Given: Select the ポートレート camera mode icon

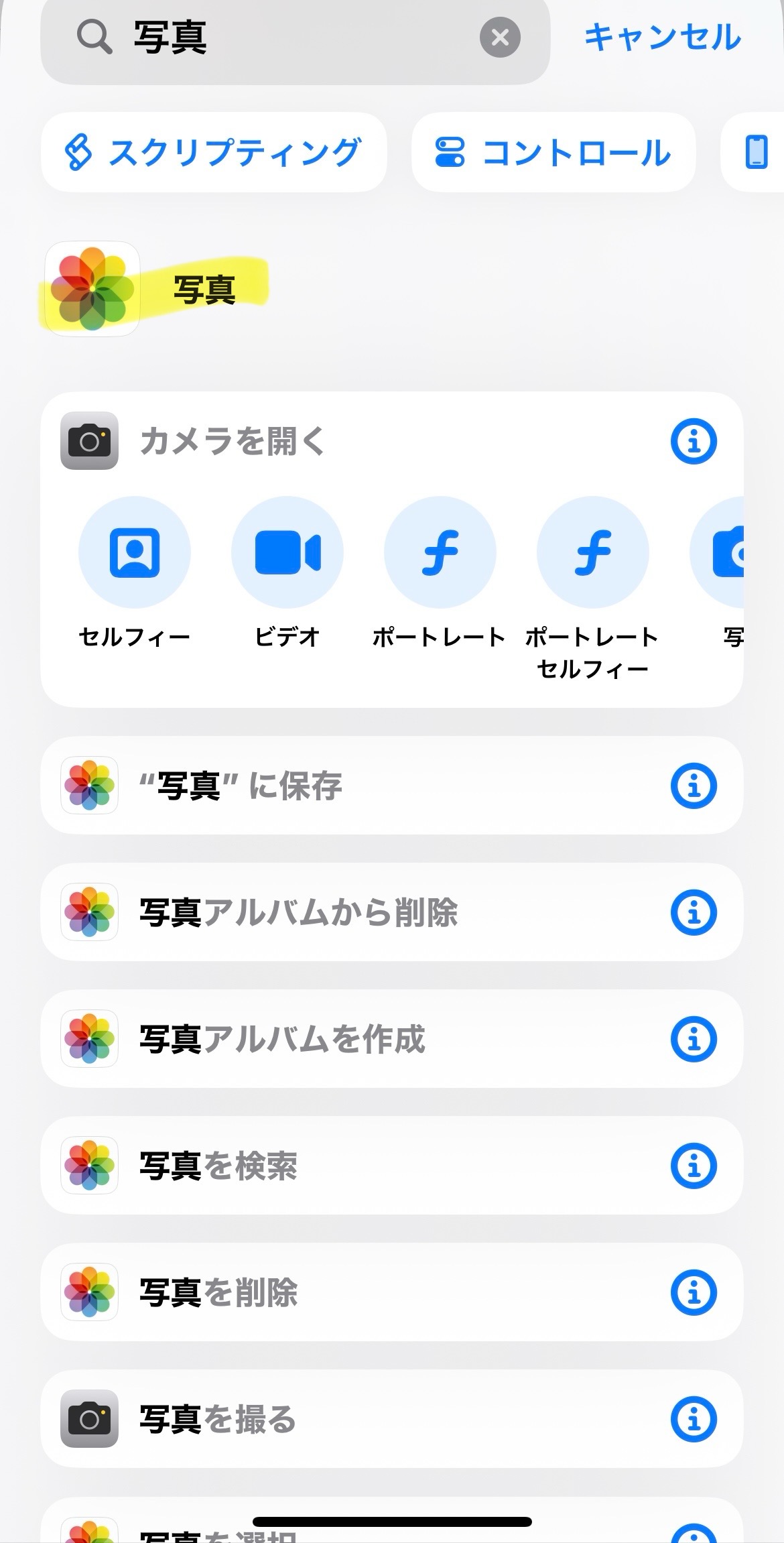Looking at the screenshot, I should 440,551.
